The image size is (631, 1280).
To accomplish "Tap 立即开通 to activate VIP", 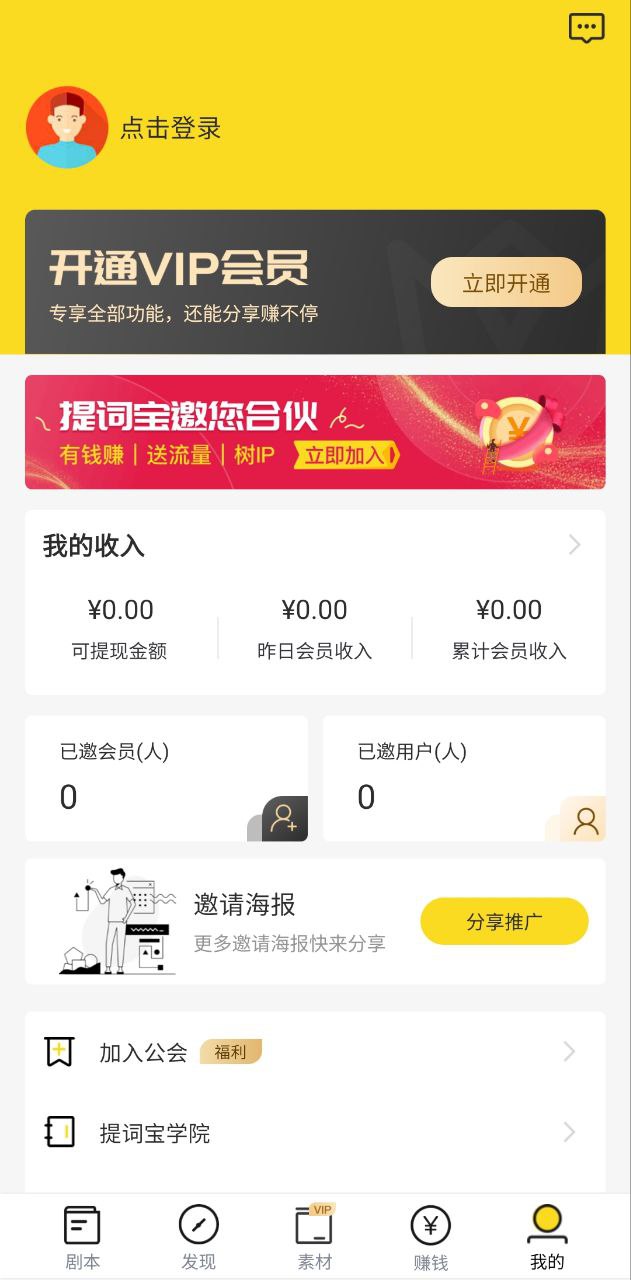I will pos(506,283).
